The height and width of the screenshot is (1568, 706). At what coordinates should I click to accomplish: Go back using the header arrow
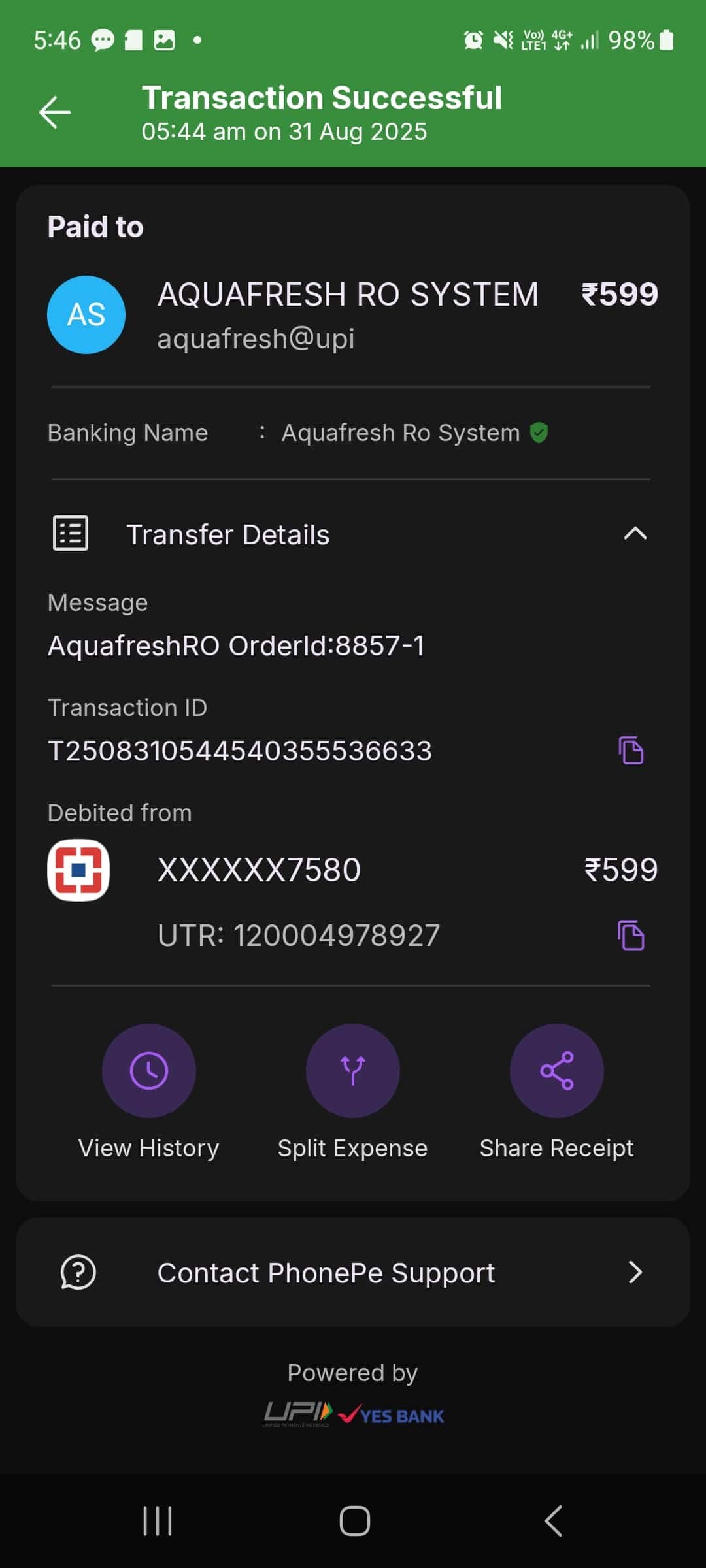click(55, 112)
